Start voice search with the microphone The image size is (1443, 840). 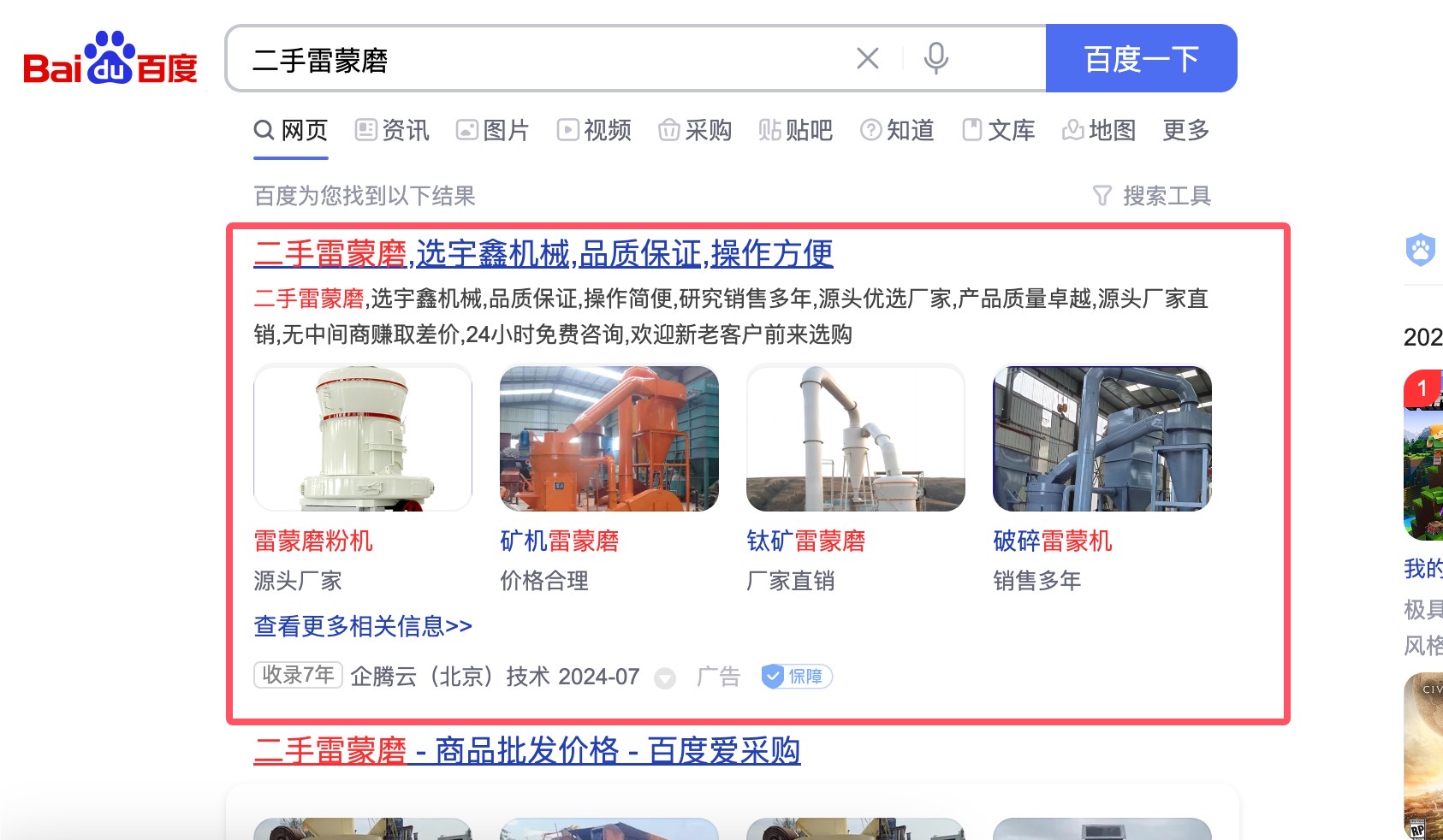935,58
